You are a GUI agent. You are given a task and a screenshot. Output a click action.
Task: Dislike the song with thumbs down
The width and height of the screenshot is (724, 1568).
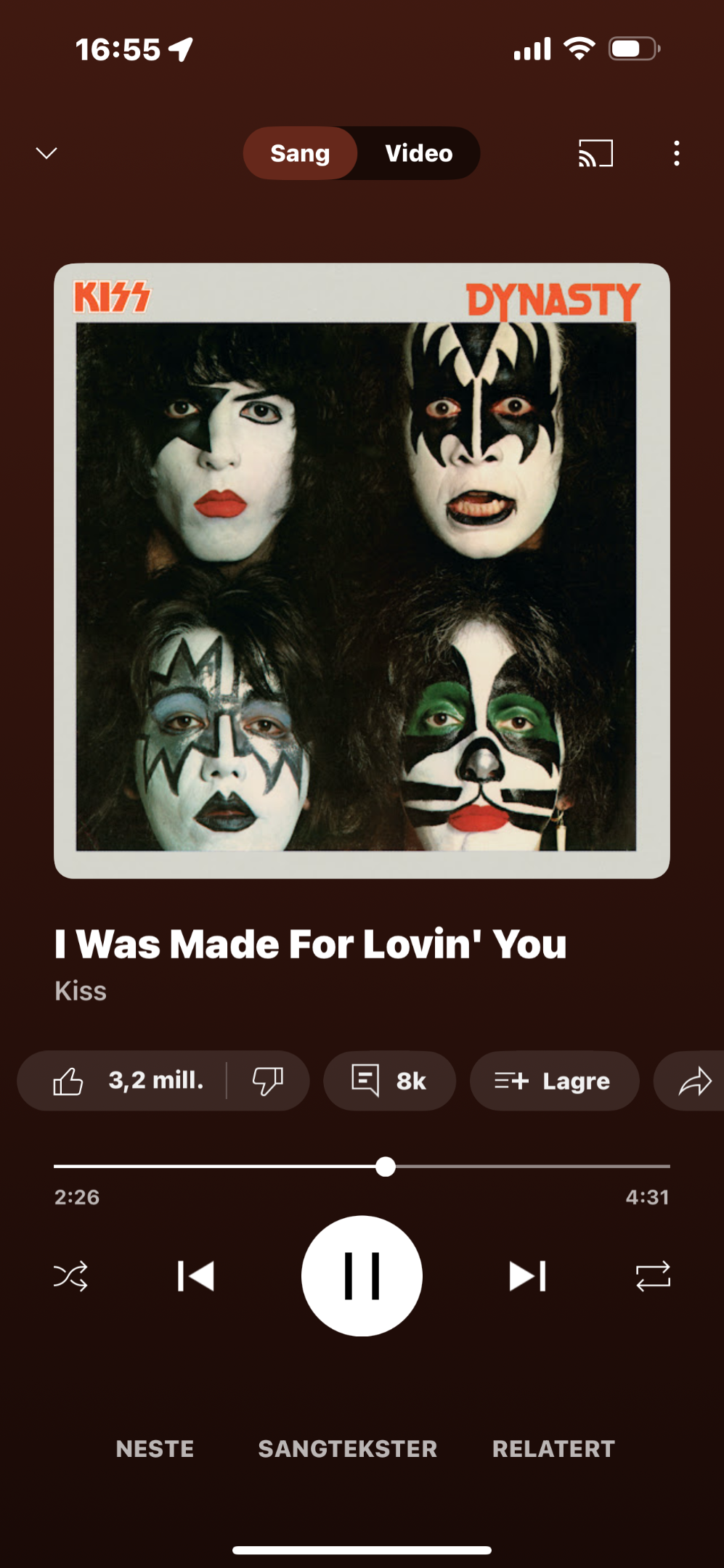pos(268,1081)
